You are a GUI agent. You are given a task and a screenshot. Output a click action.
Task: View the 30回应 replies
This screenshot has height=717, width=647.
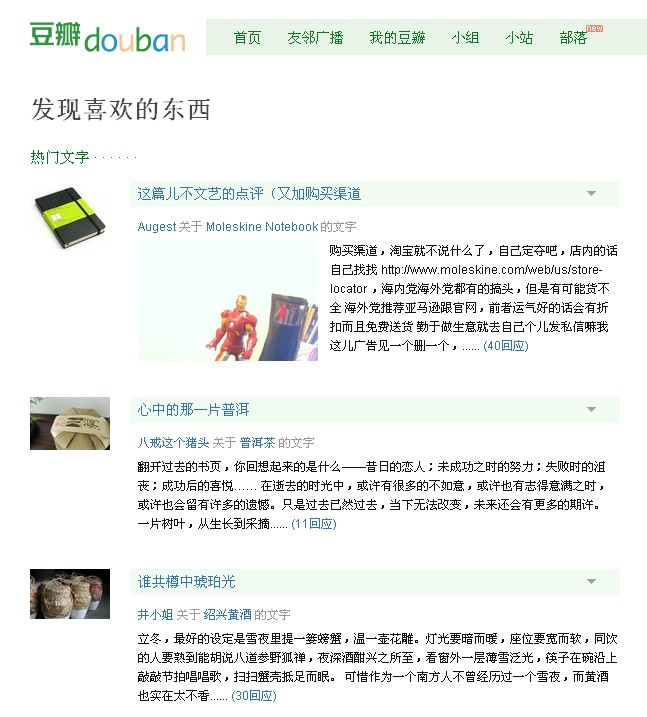[x=254, y=695]
